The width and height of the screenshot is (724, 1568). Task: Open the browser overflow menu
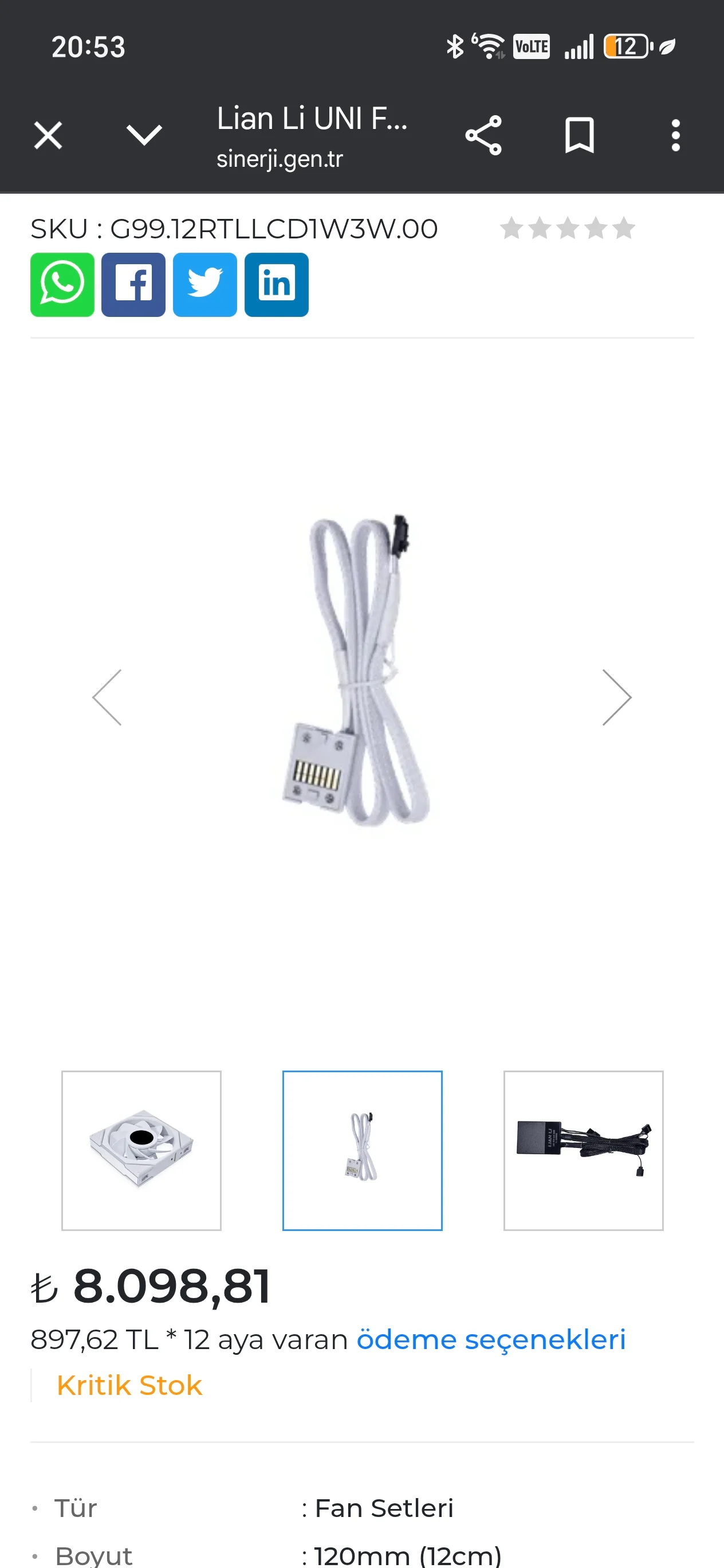(675, 135)
